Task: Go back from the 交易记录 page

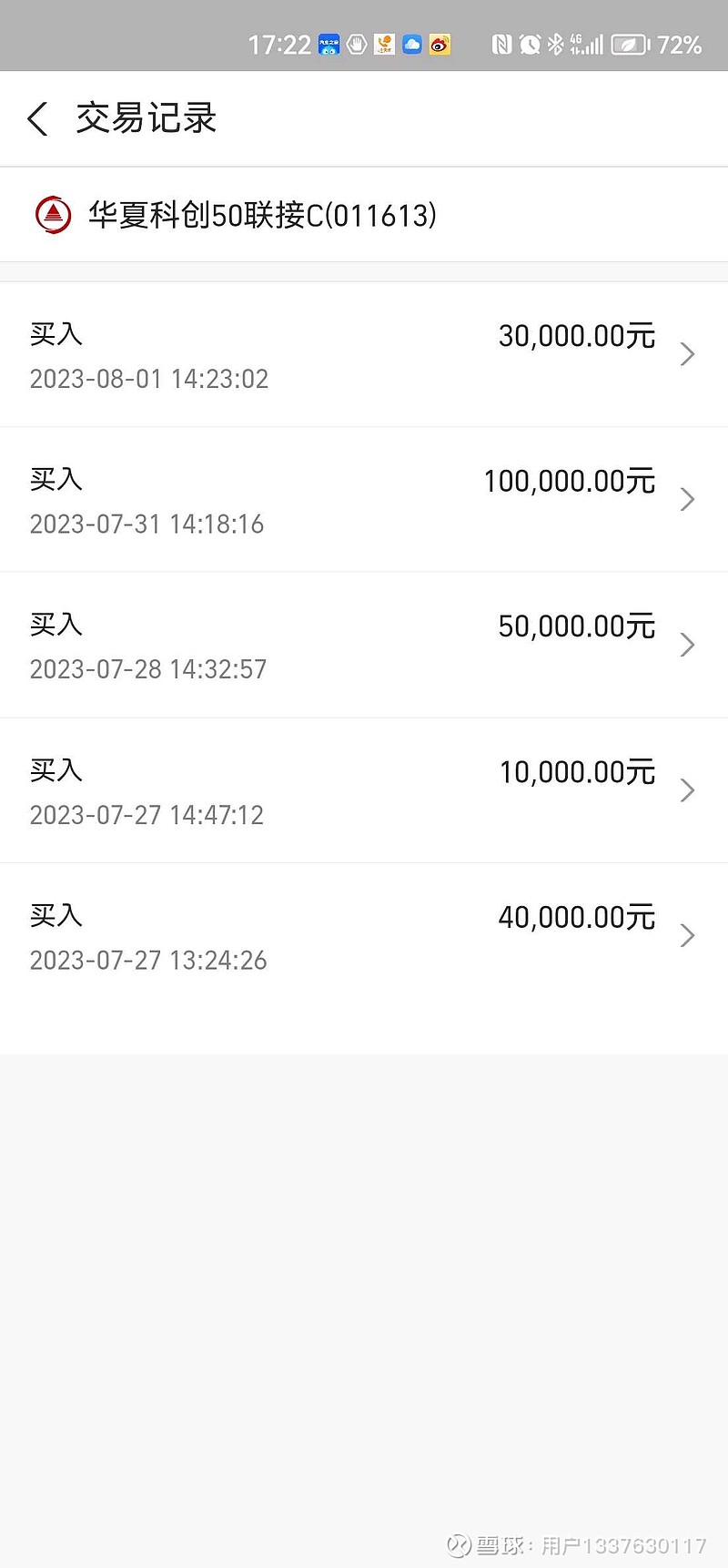Action: click(38, 119)
